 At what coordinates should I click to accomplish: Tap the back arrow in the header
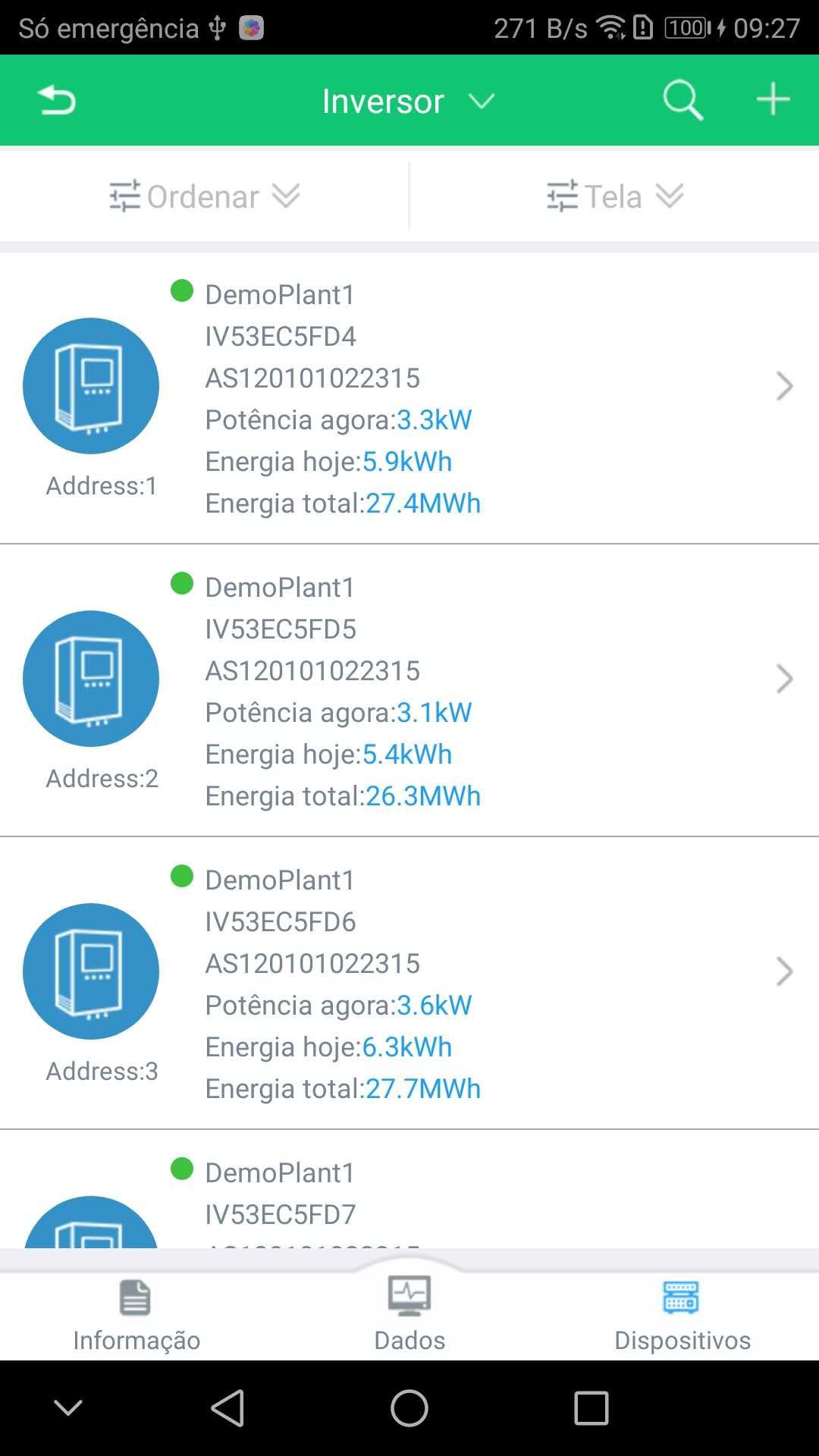(x=57, y=100)
